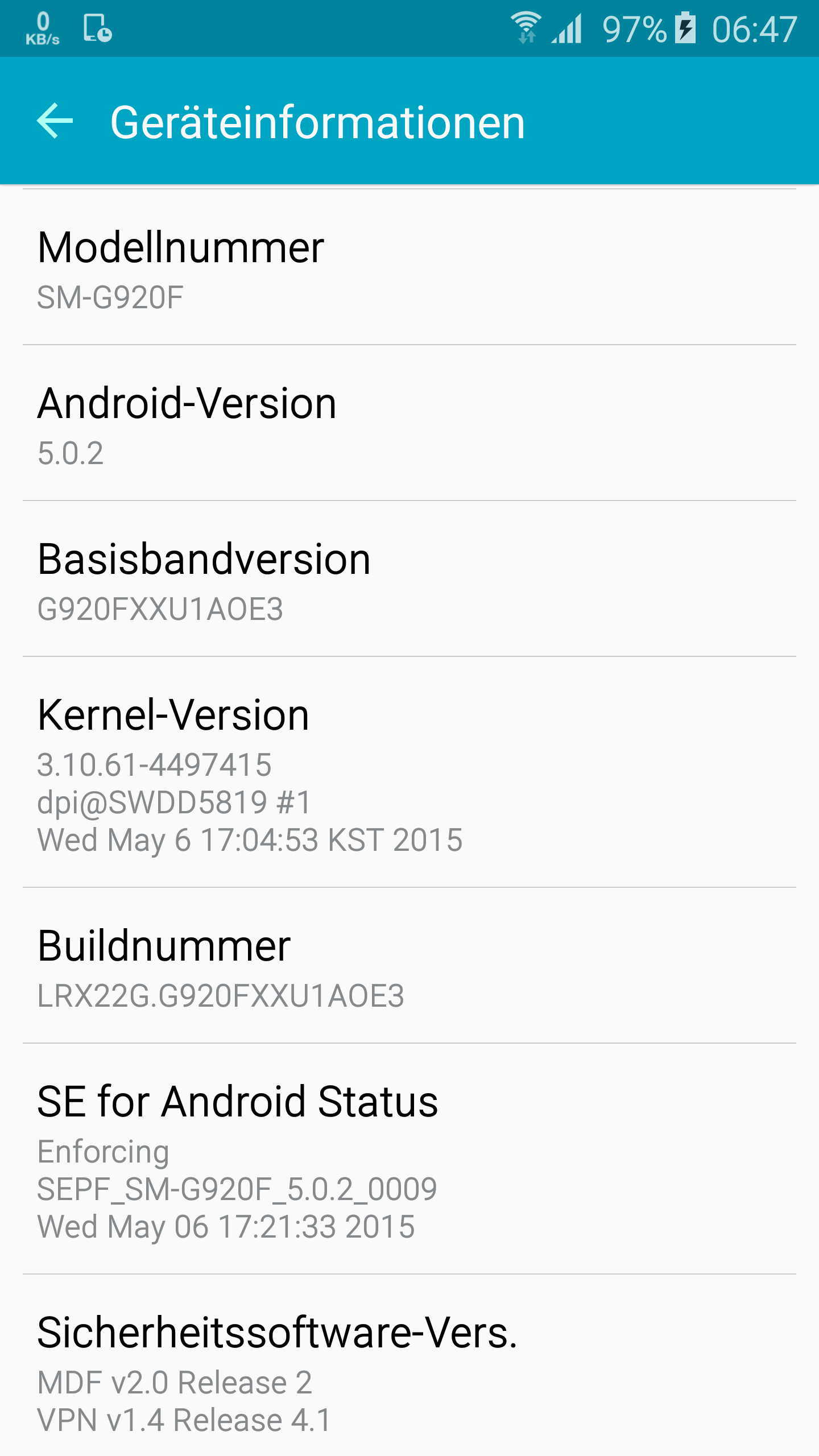Screen dimensions: 819x1456
Task: Open the Basisbandversion row
Action: [409, 579]
